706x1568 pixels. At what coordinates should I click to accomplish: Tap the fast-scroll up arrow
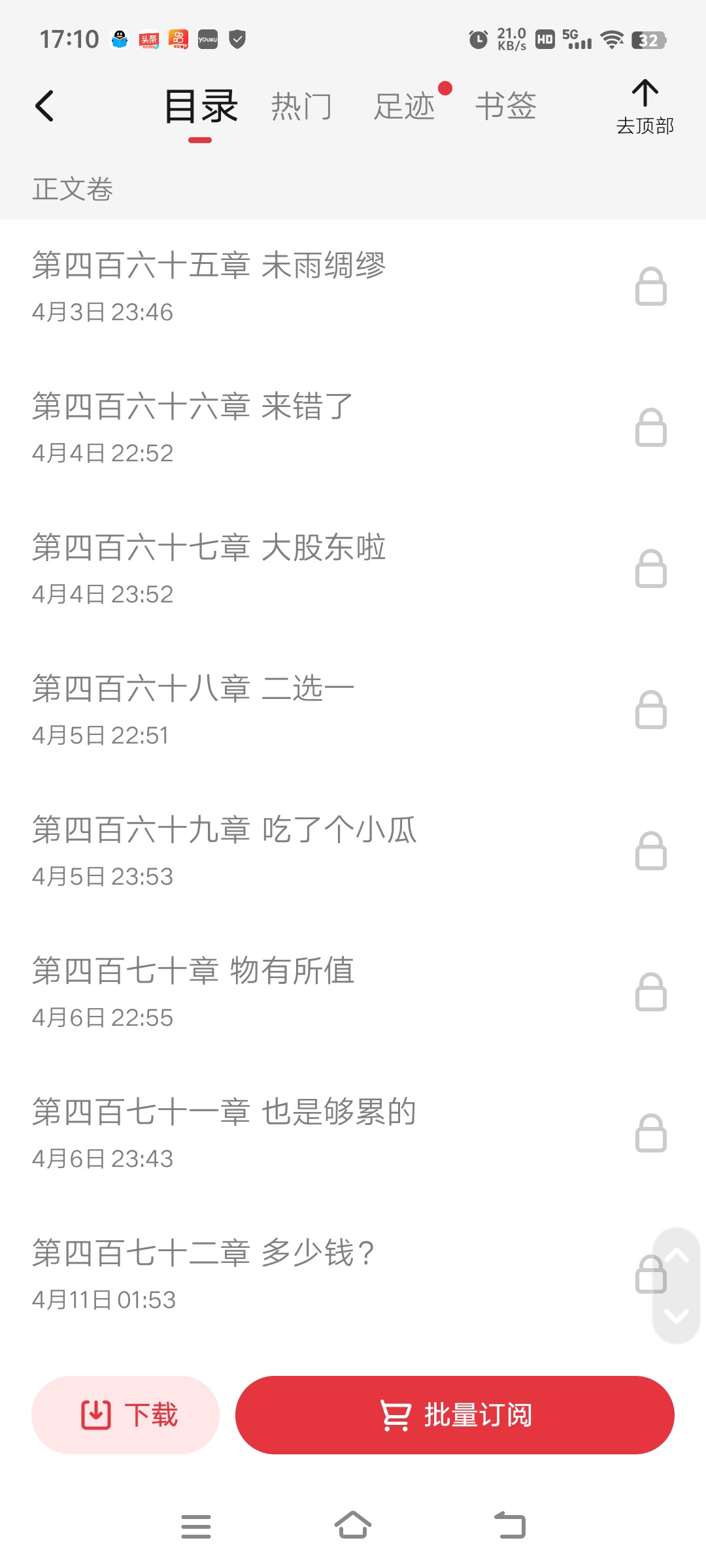pos(677,1255)
